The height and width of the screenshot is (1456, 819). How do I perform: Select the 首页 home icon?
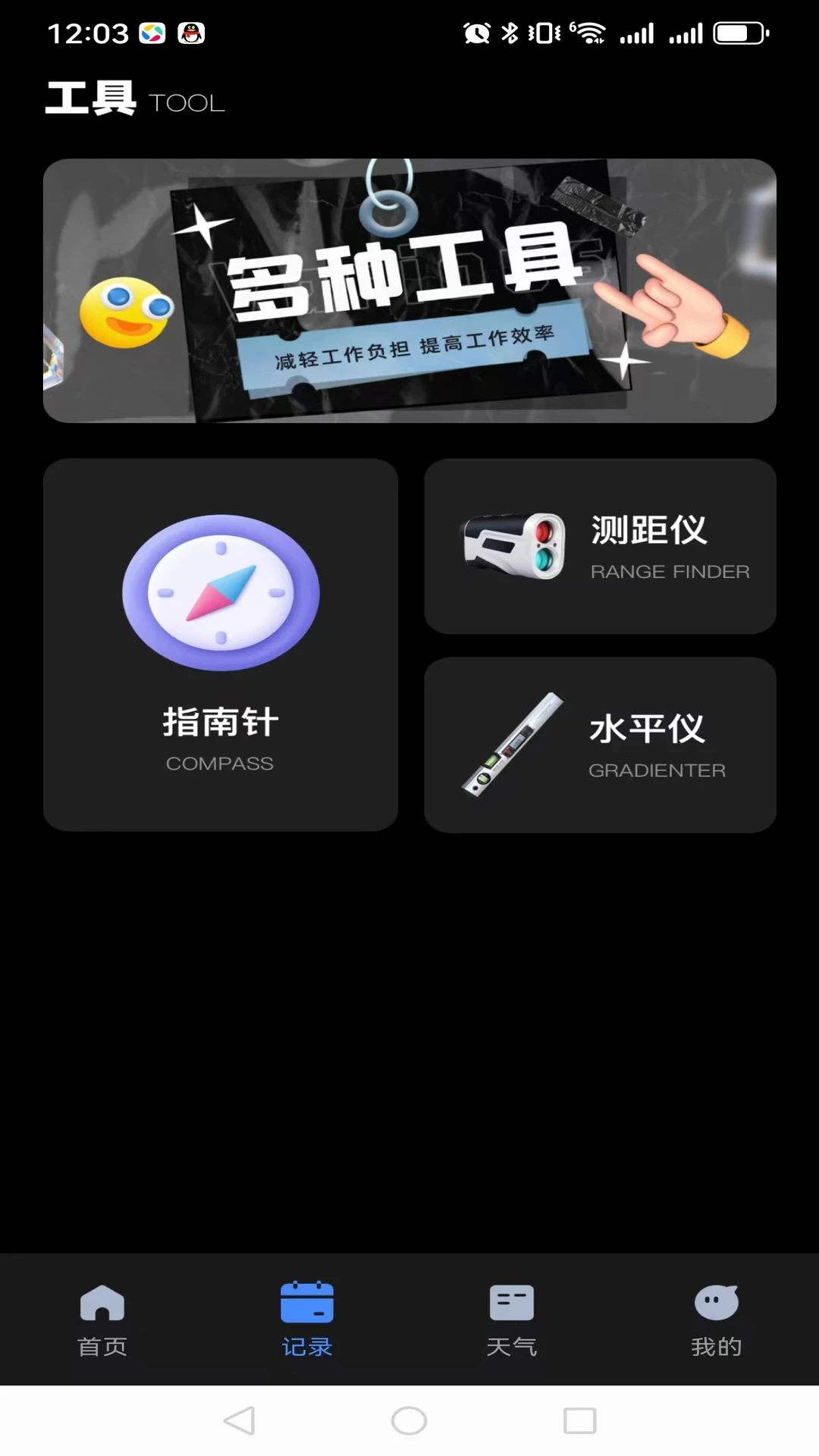coord(102,1301)
